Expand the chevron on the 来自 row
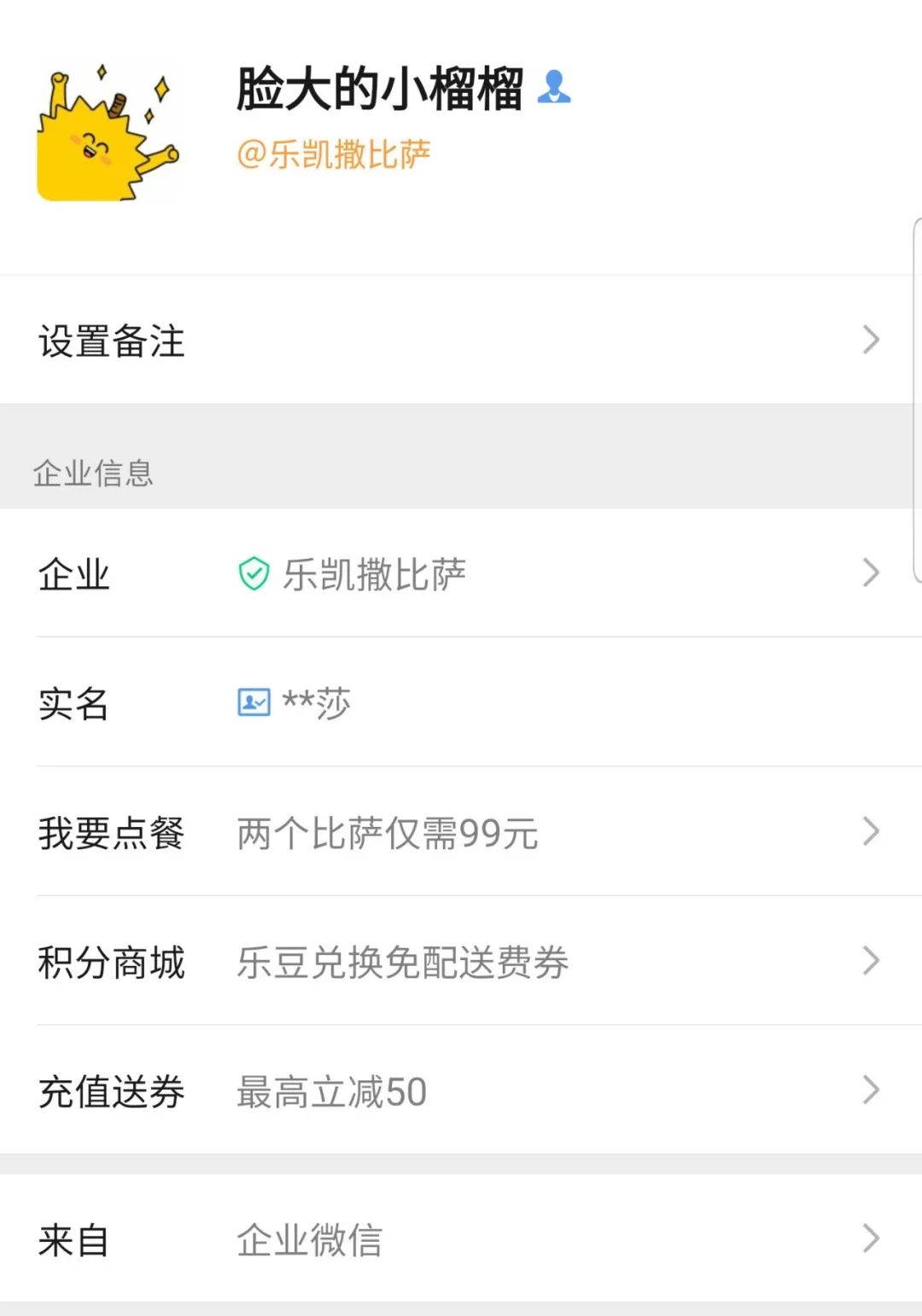 point(869,1239)
